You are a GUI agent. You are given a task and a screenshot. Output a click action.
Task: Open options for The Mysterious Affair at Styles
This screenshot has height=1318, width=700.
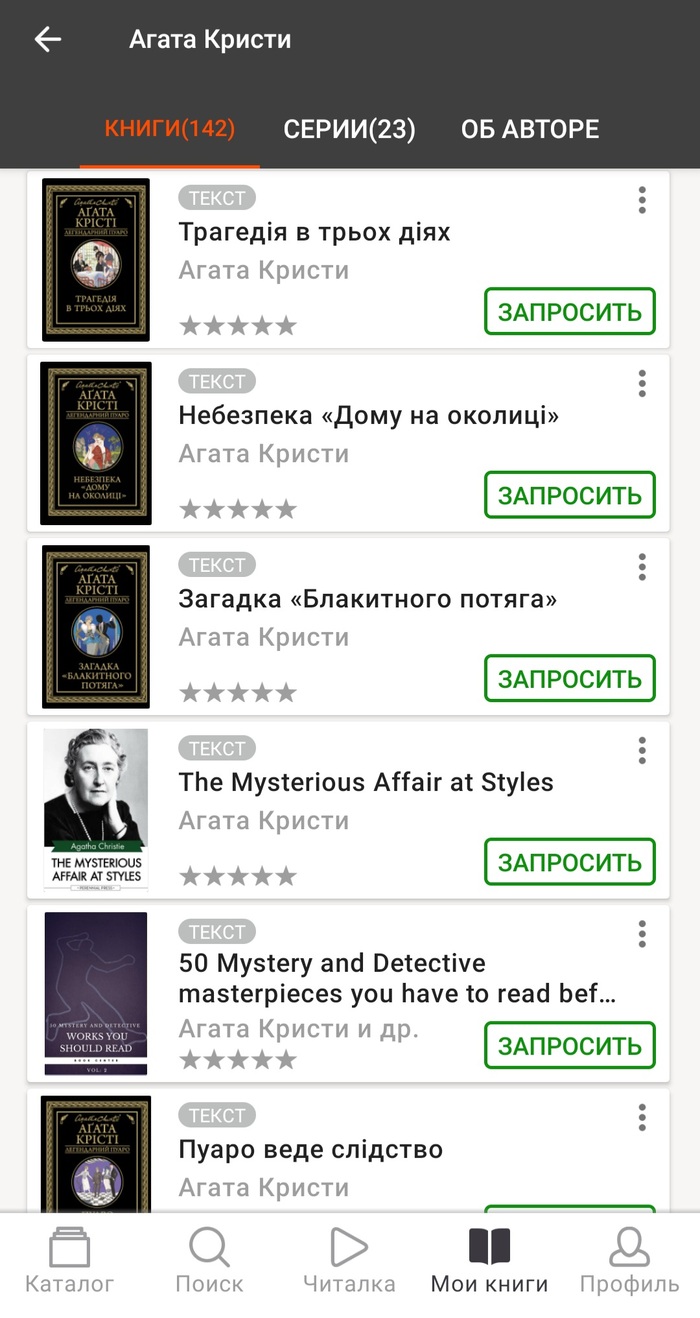click(642, 750)
